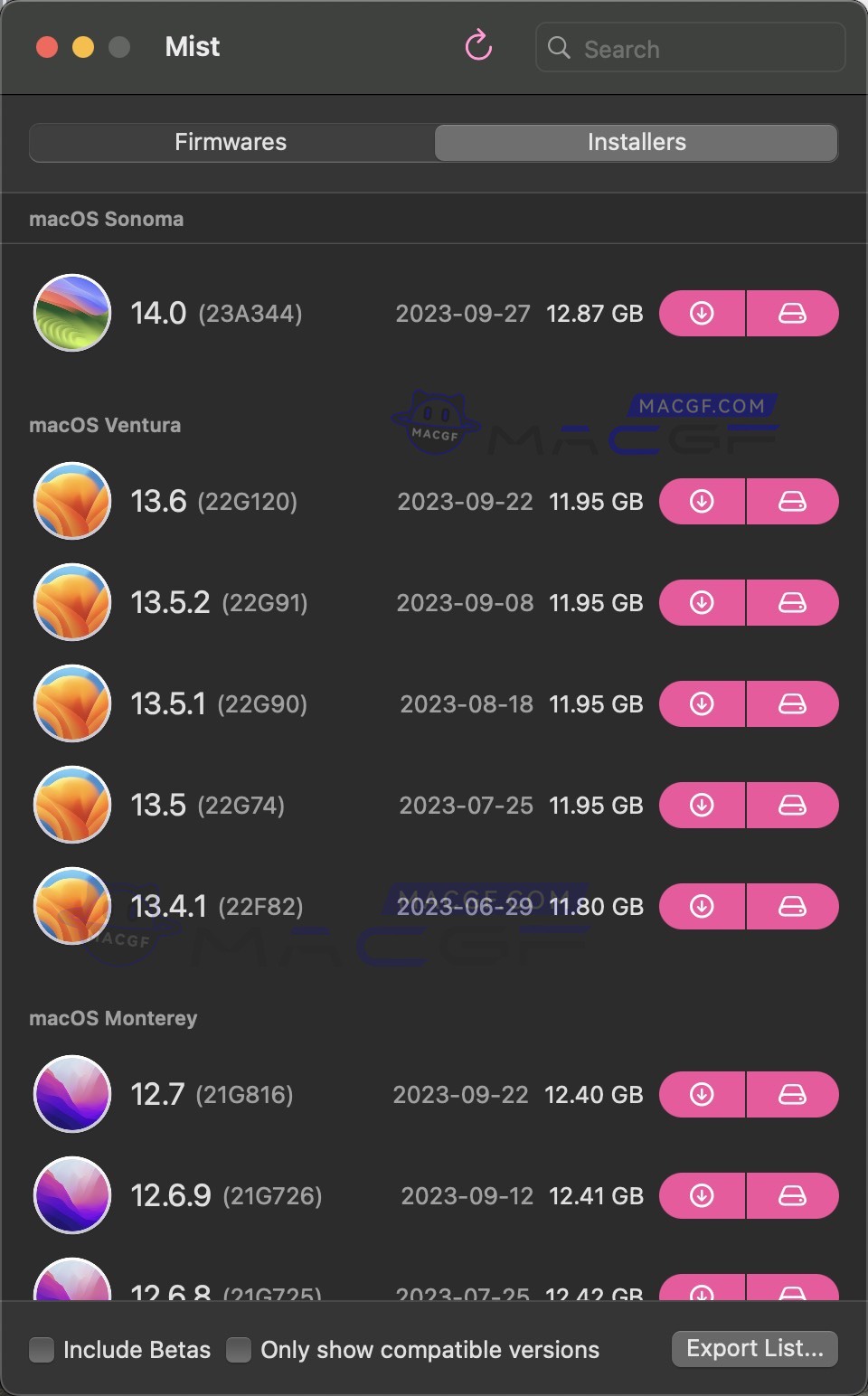868x1396 pixels.
Task: Download the macOS Sonoma 14.0 installer
Action: coord(703,313)
